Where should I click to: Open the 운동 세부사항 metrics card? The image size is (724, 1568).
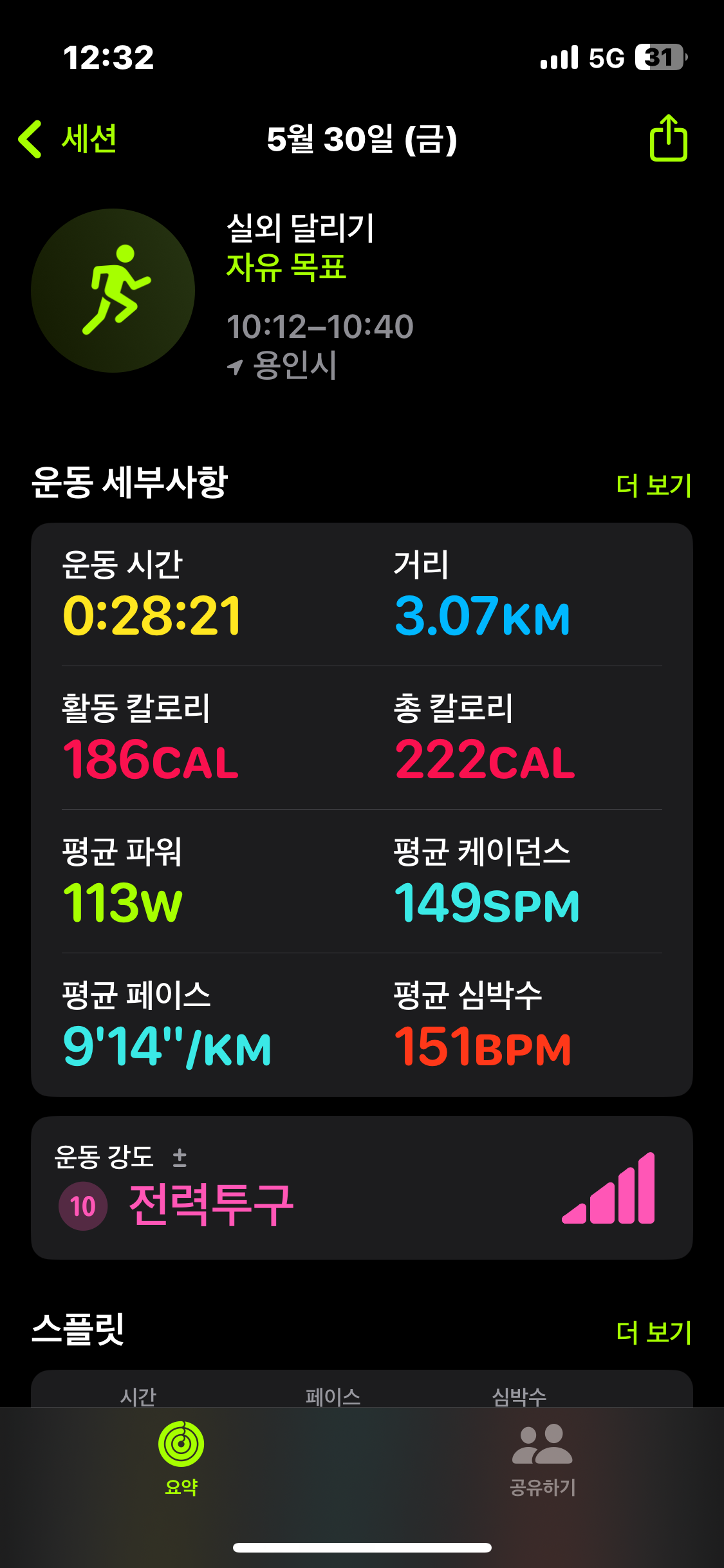(362, 810)
